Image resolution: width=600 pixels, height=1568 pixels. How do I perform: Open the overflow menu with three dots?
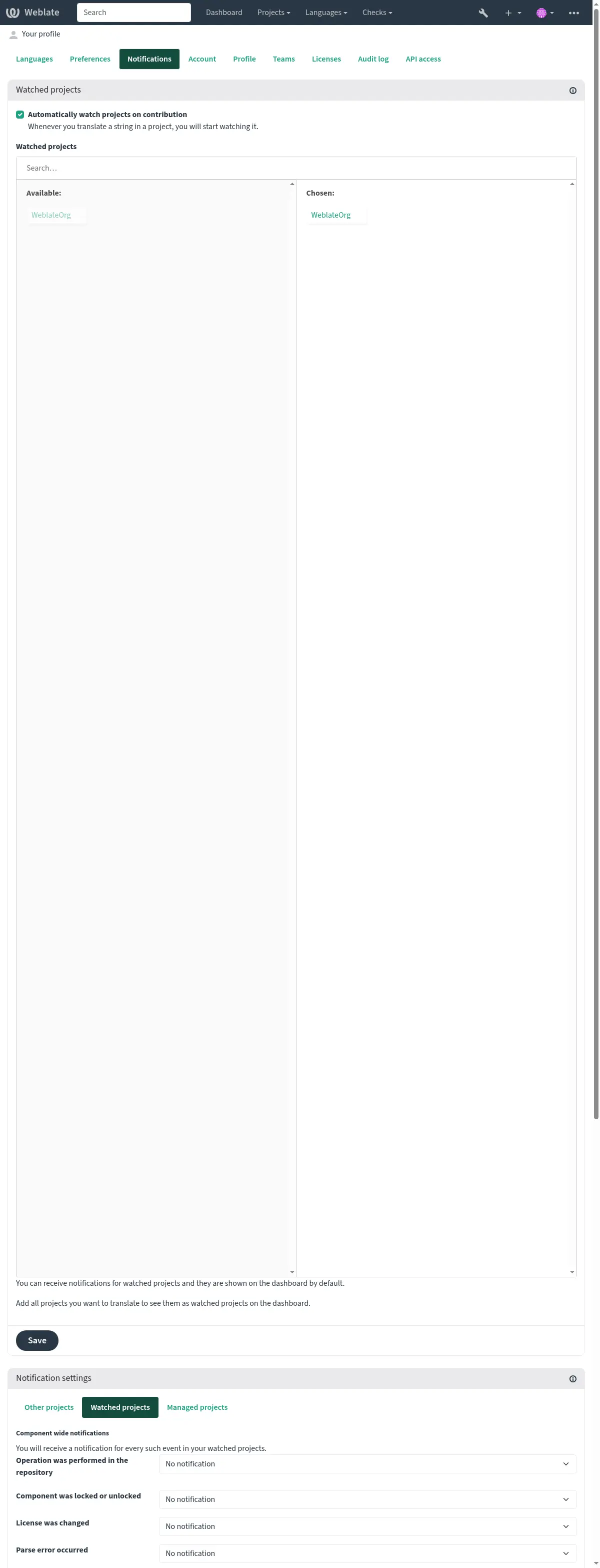pos(572,12)
